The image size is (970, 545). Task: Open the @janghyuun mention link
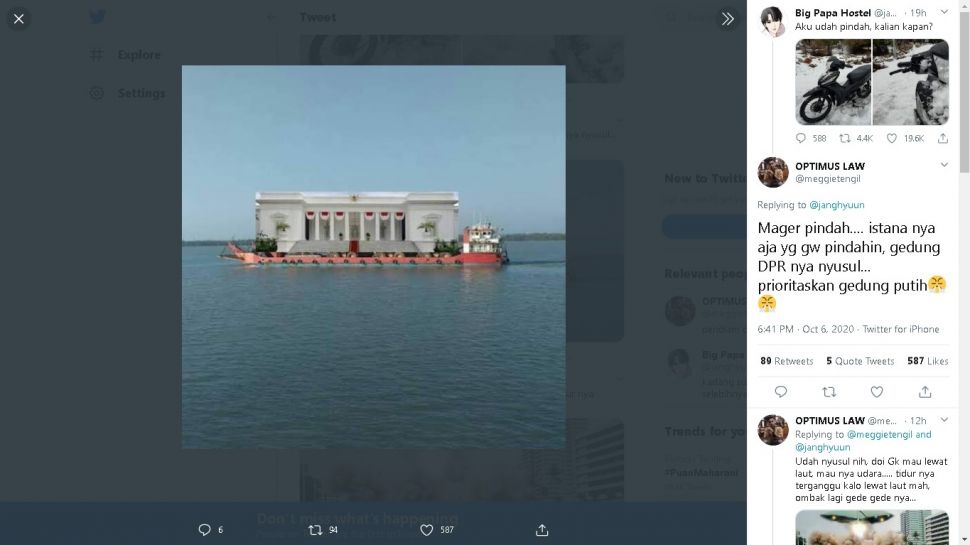tap(829, 205)
